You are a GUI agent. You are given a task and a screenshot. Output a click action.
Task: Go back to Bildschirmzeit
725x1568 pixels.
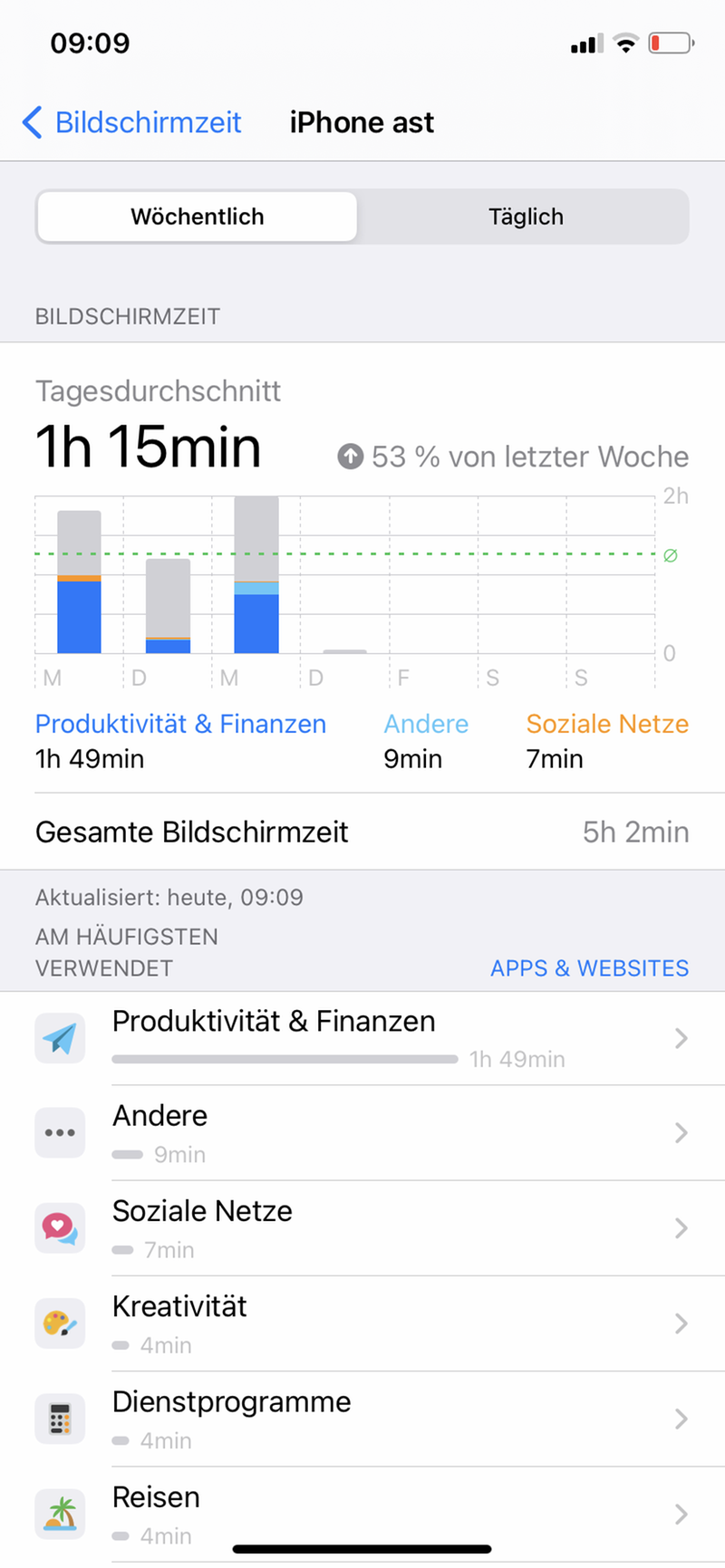[131, 122]
